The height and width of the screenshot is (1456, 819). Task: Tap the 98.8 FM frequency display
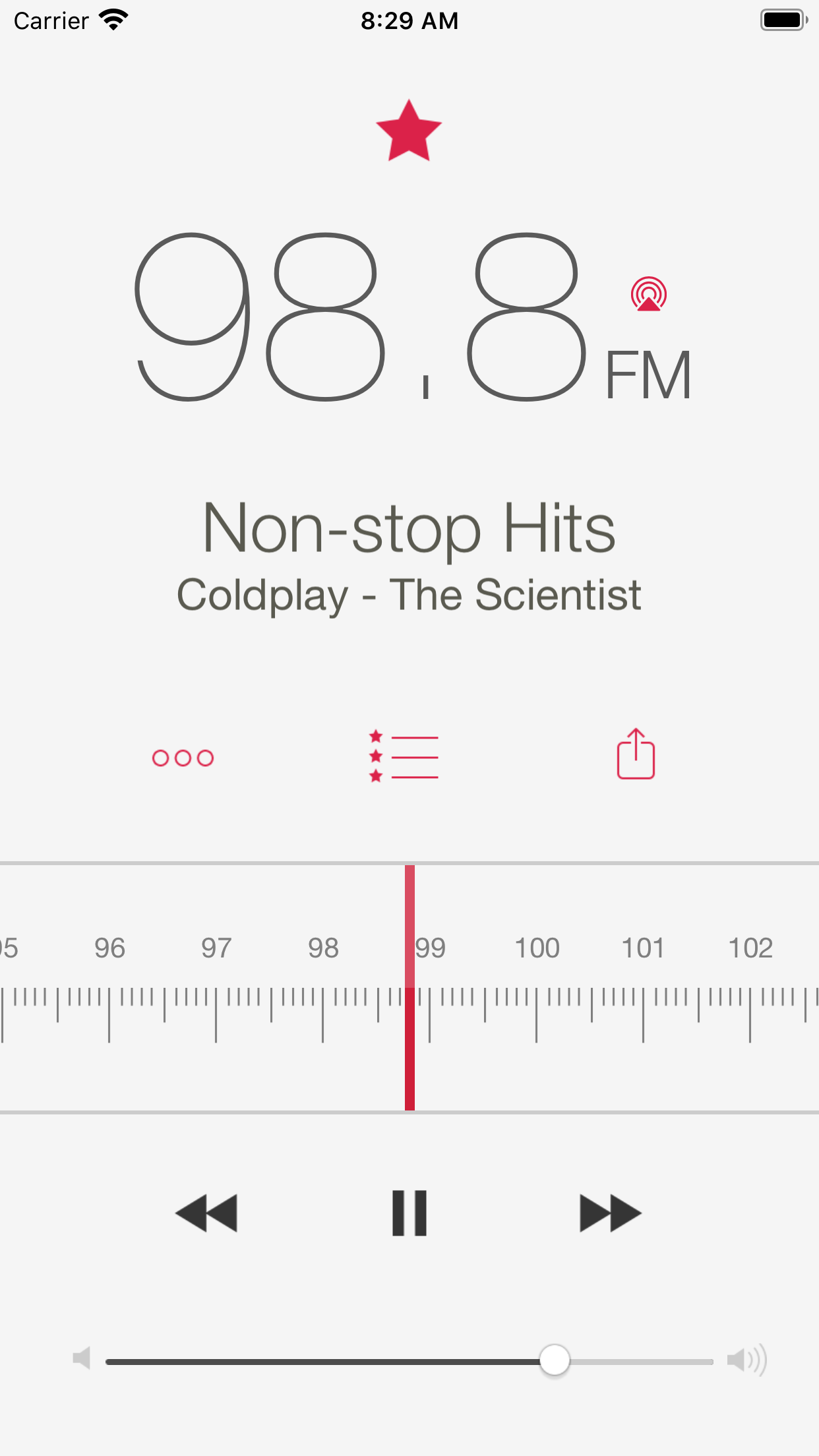coord(409,317)
